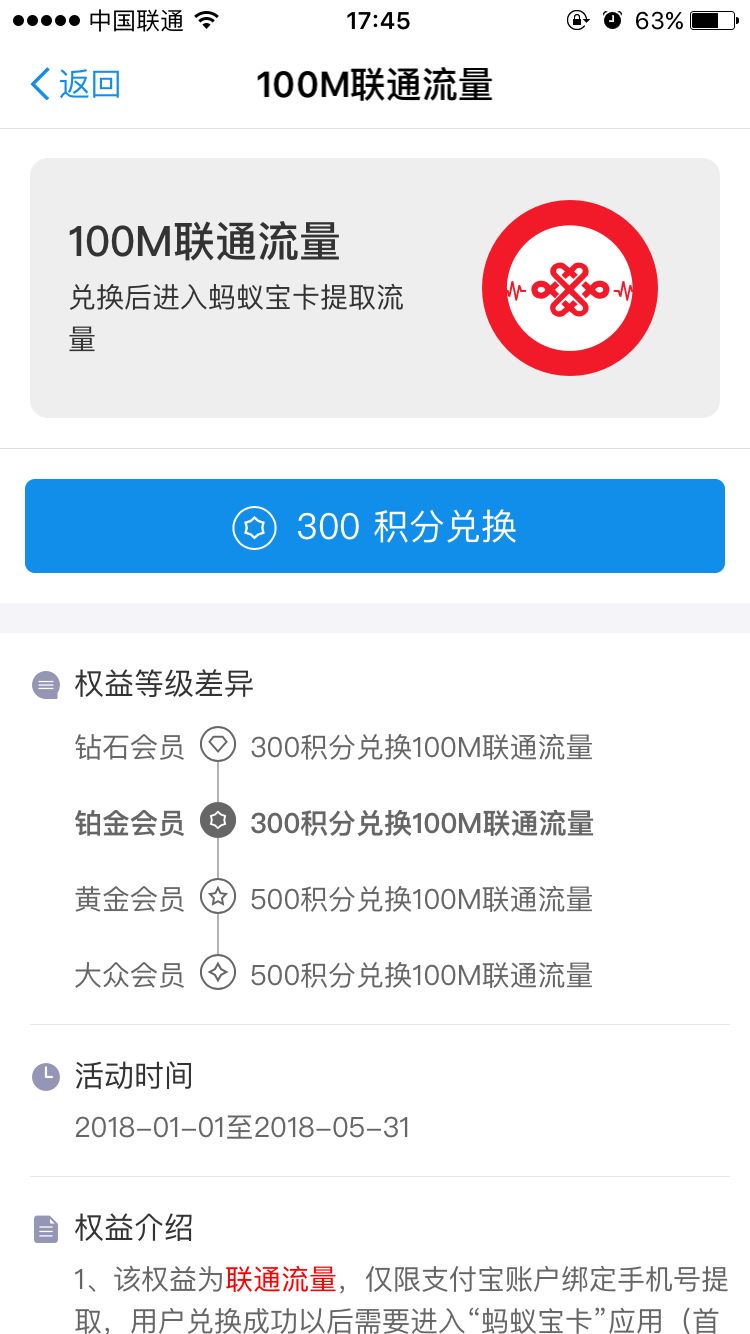
Task: Click the China Unicom red logo icon
Action: [x=570, y=288]
